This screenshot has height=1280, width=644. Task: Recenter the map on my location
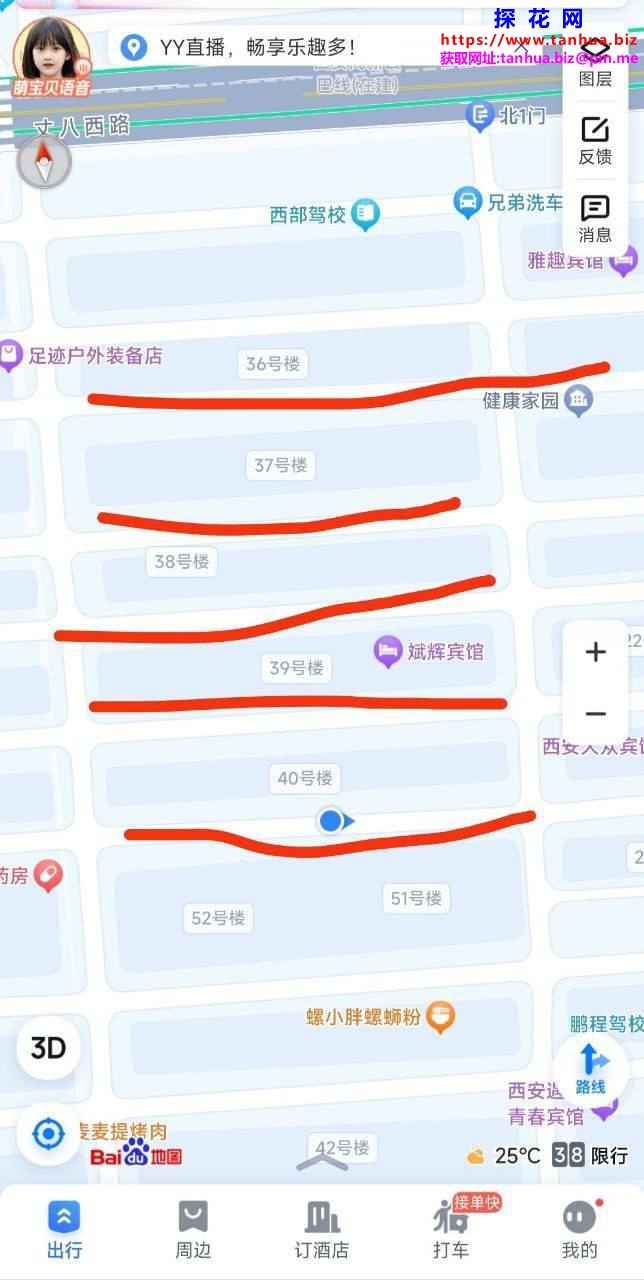[x=48, y=1133]
